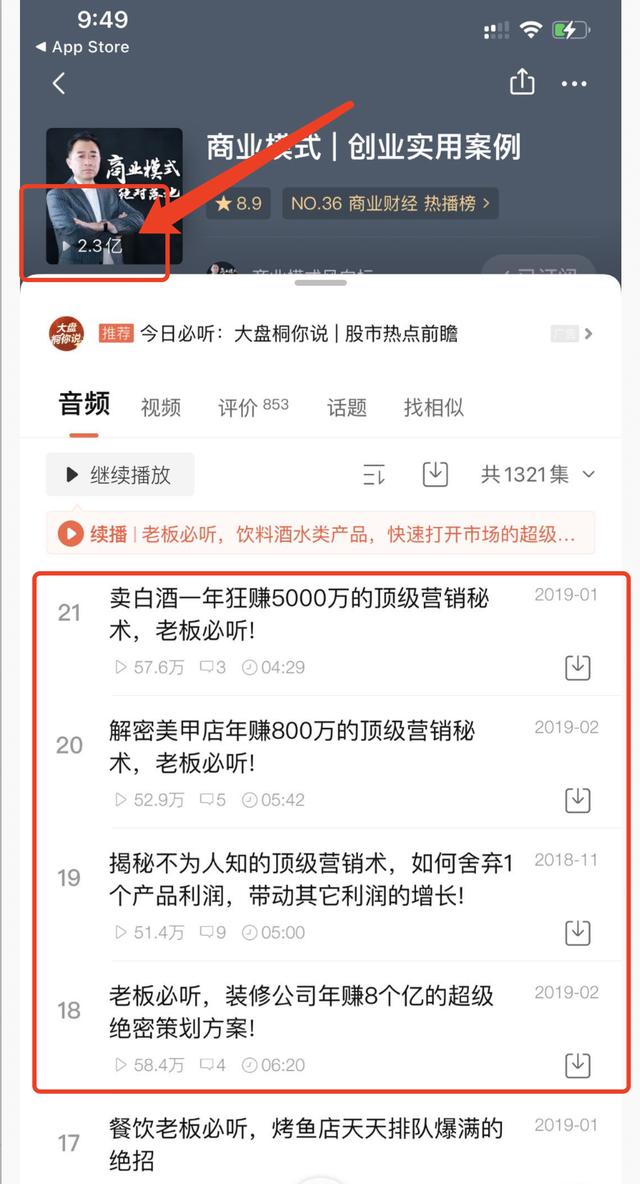Open batch download next to sort
The image size is (640, 1184).
pos(435,474)
